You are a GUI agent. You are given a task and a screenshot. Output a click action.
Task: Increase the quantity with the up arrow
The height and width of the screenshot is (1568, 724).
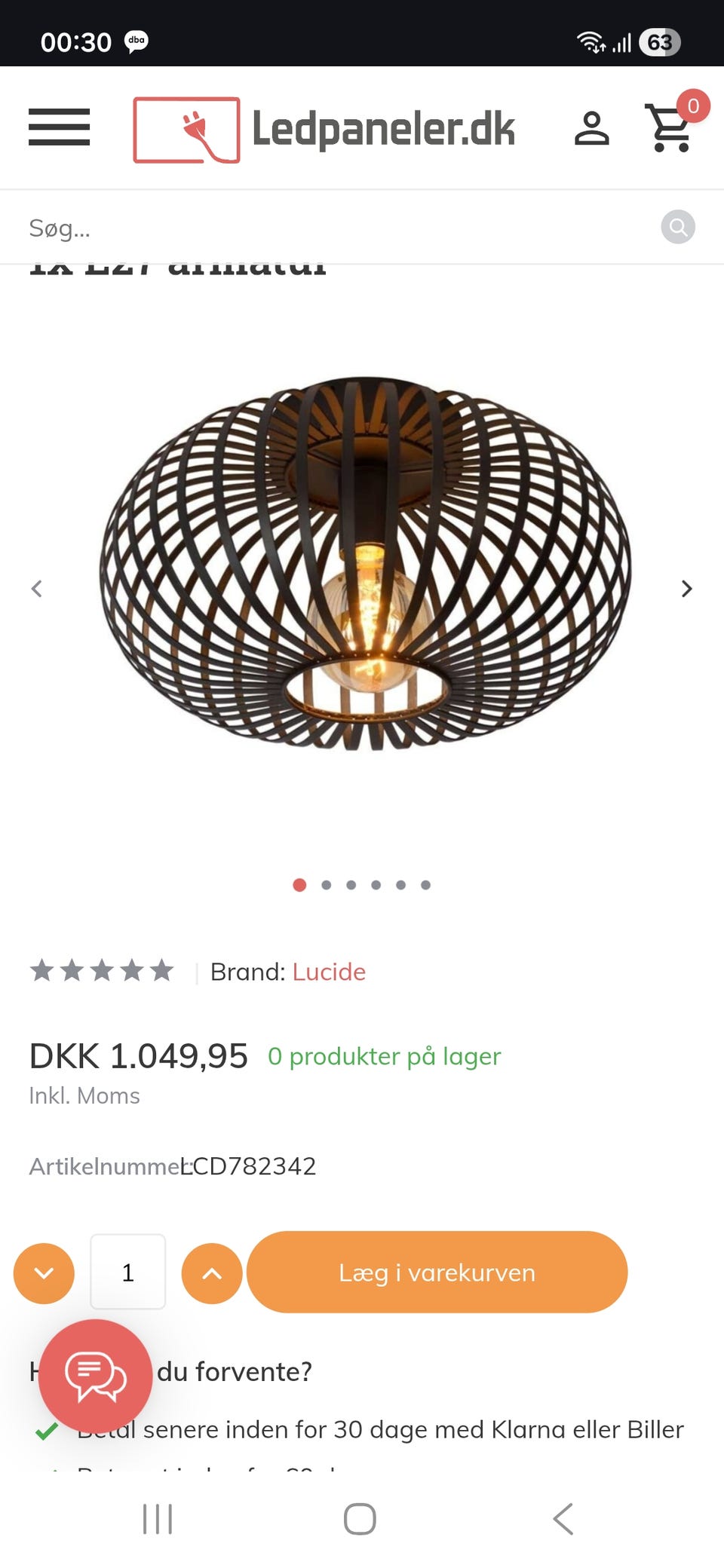[211, 1272]
